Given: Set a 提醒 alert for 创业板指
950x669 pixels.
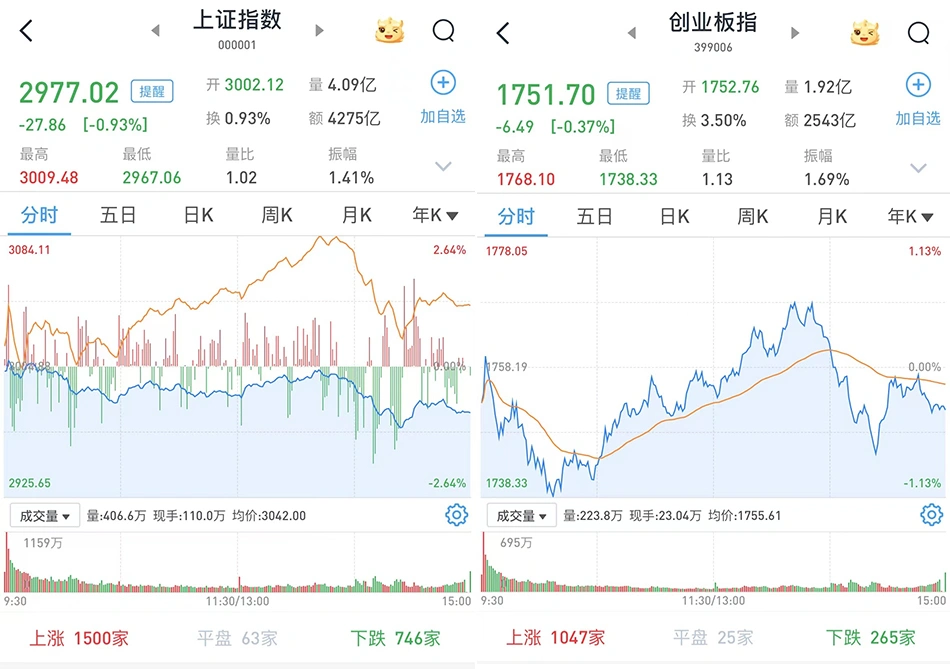Looking at the screenshot, I should [628, 94].
